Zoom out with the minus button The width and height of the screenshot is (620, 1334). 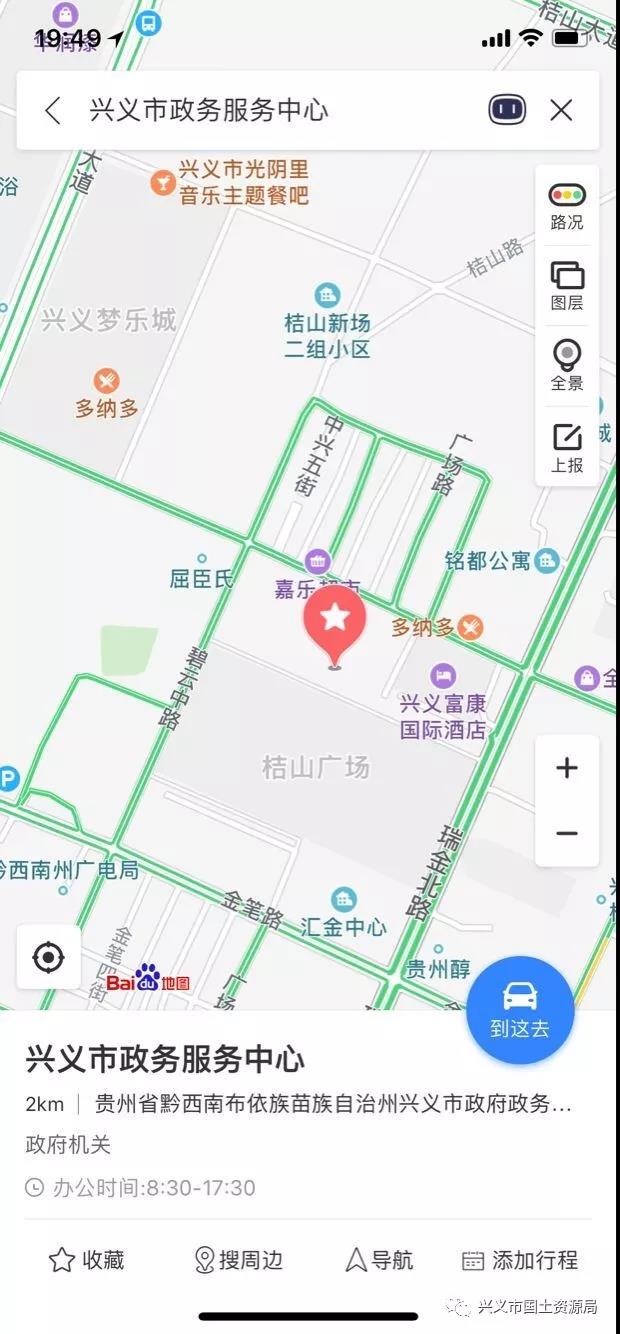coord(567,833)
